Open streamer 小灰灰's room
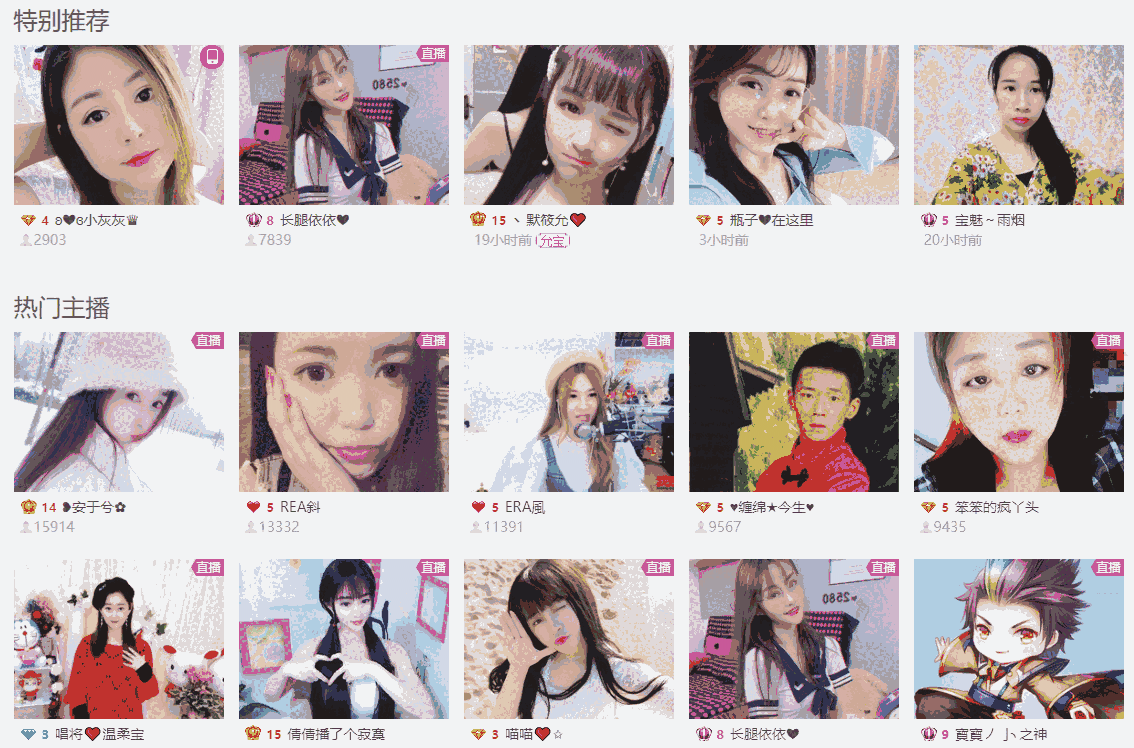 tap(118, 125)
